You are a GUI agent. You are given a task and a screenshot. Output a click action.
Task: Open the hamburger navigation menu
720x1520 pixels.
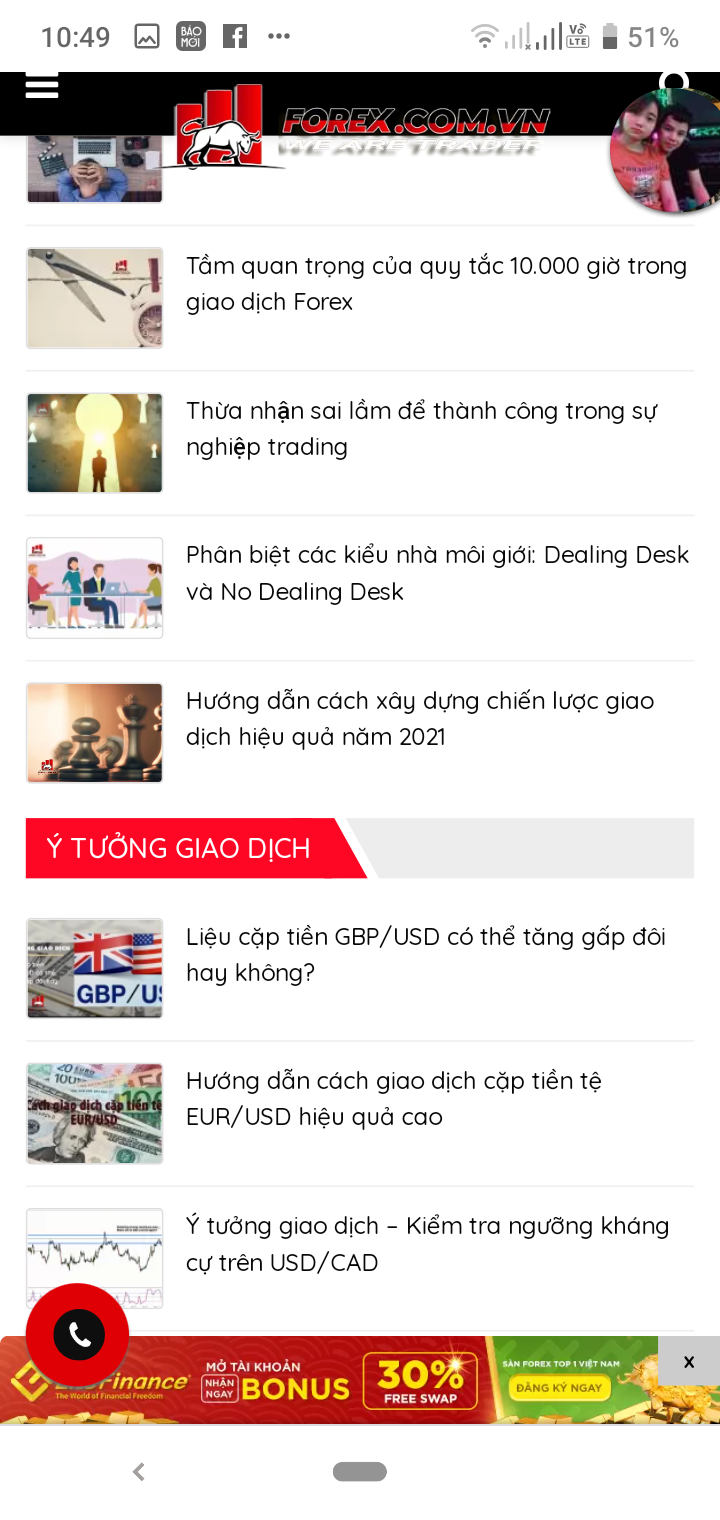point(42,87)
